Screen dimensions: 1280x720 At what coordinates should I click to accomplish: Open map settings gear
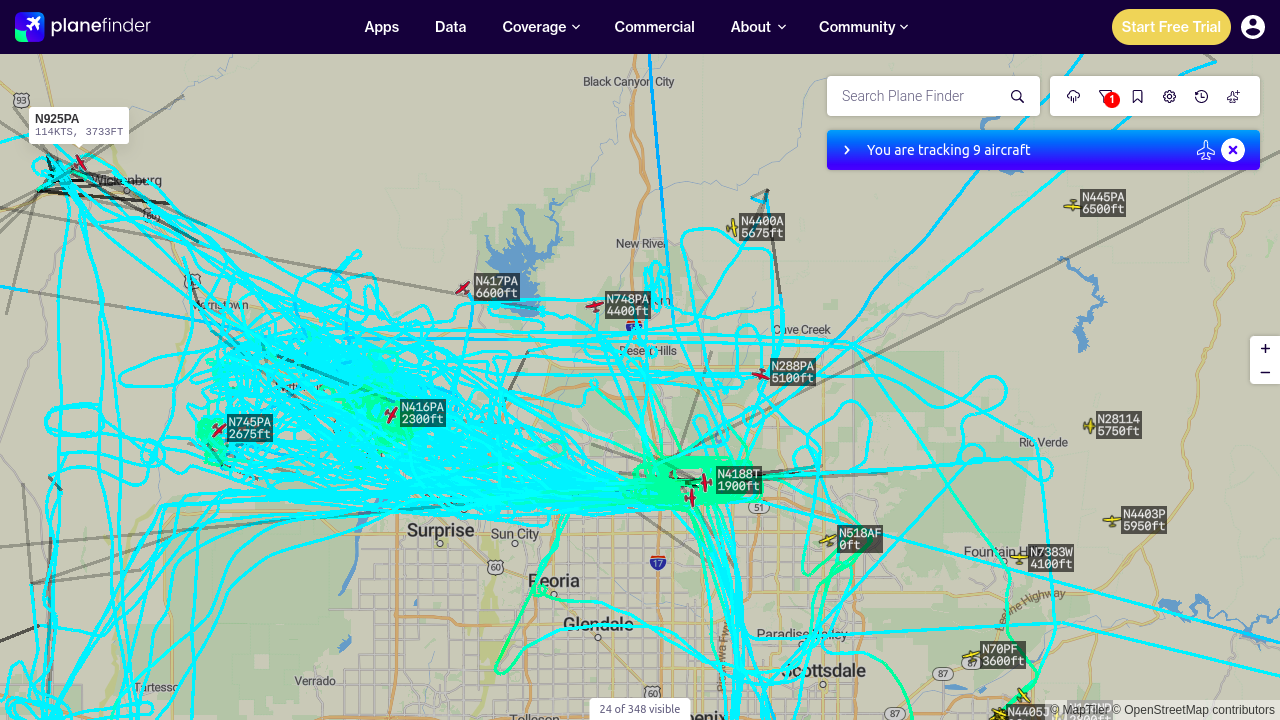click(x=1170, y=96)
